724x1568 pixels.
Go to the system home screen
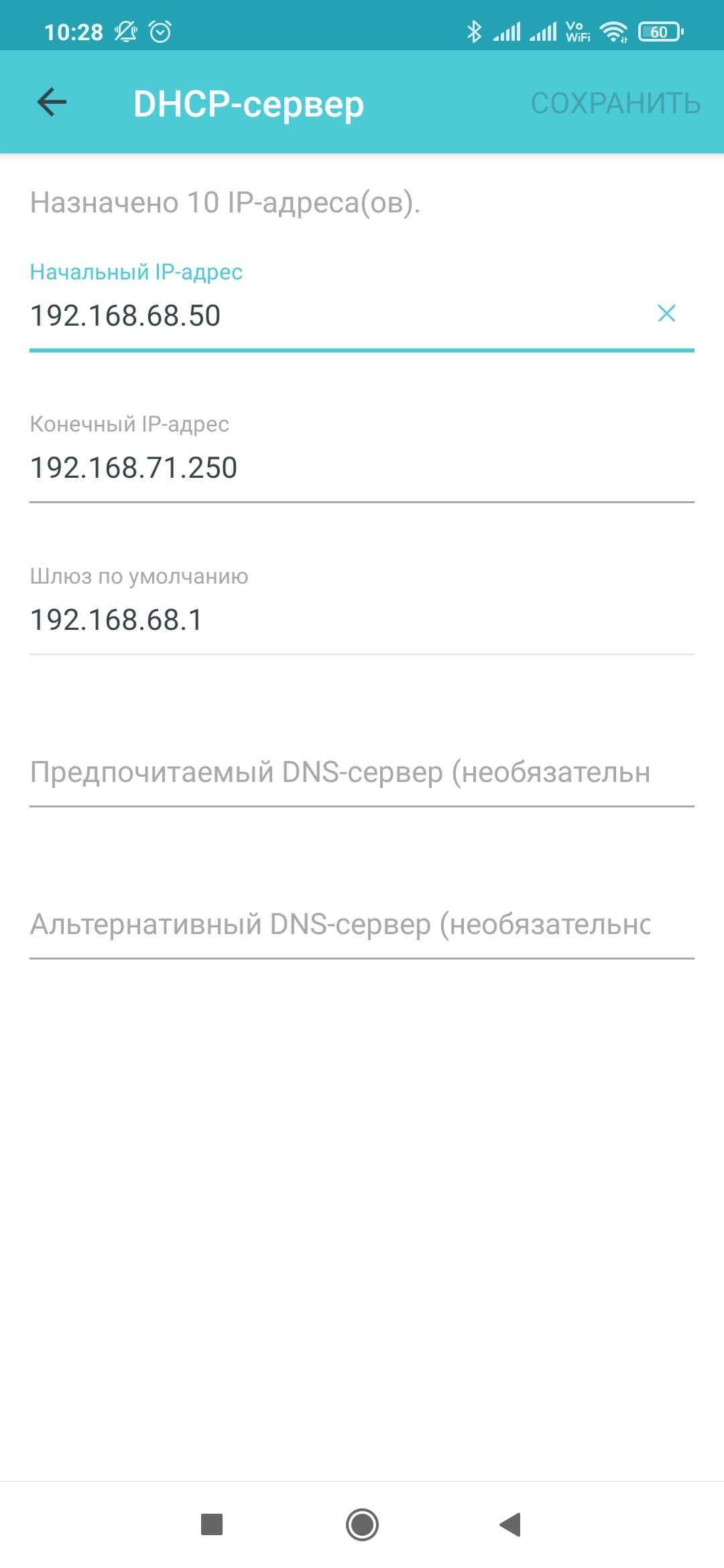(x=362, y=1524)
